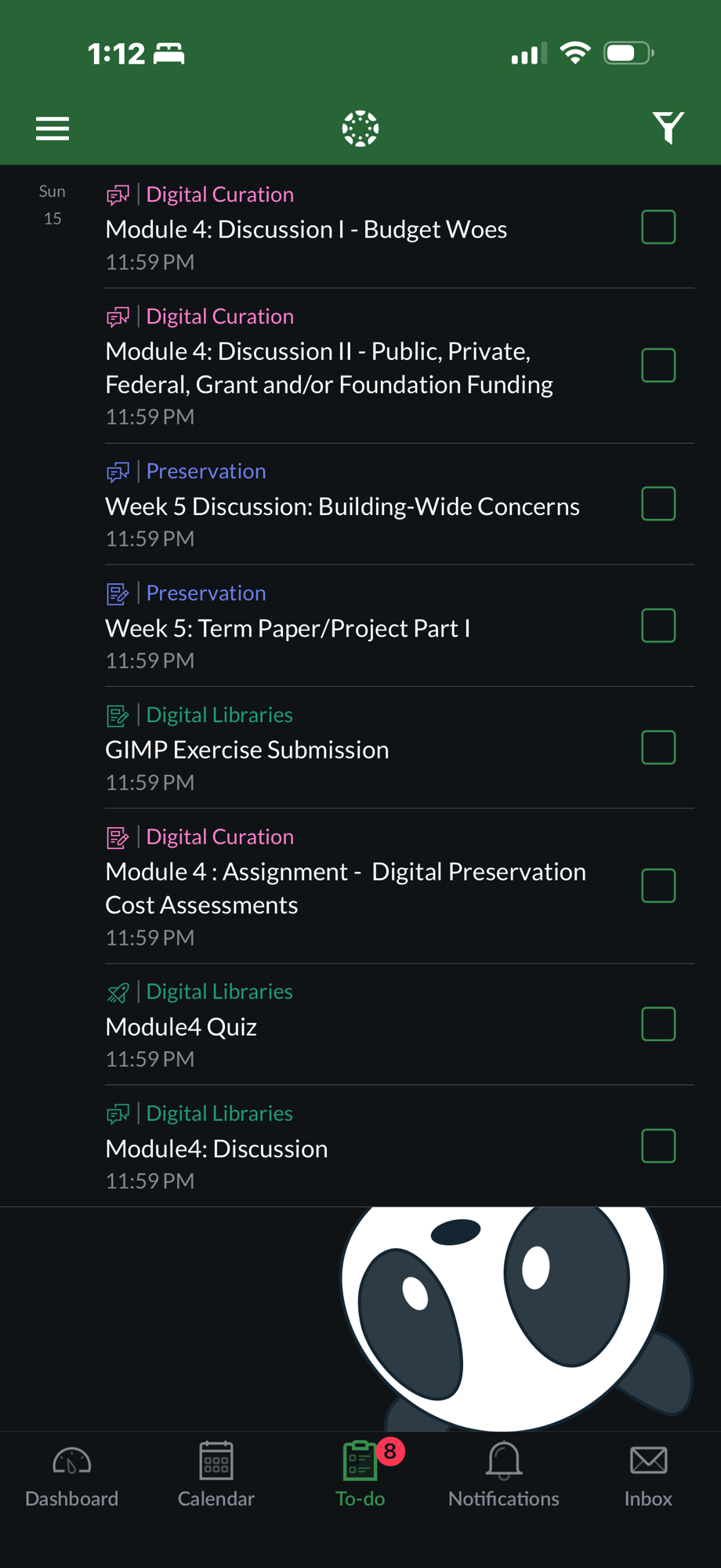Mark Discussion II funding item complete
Viewport: 721px width, 1568px height.
[658, 365]
